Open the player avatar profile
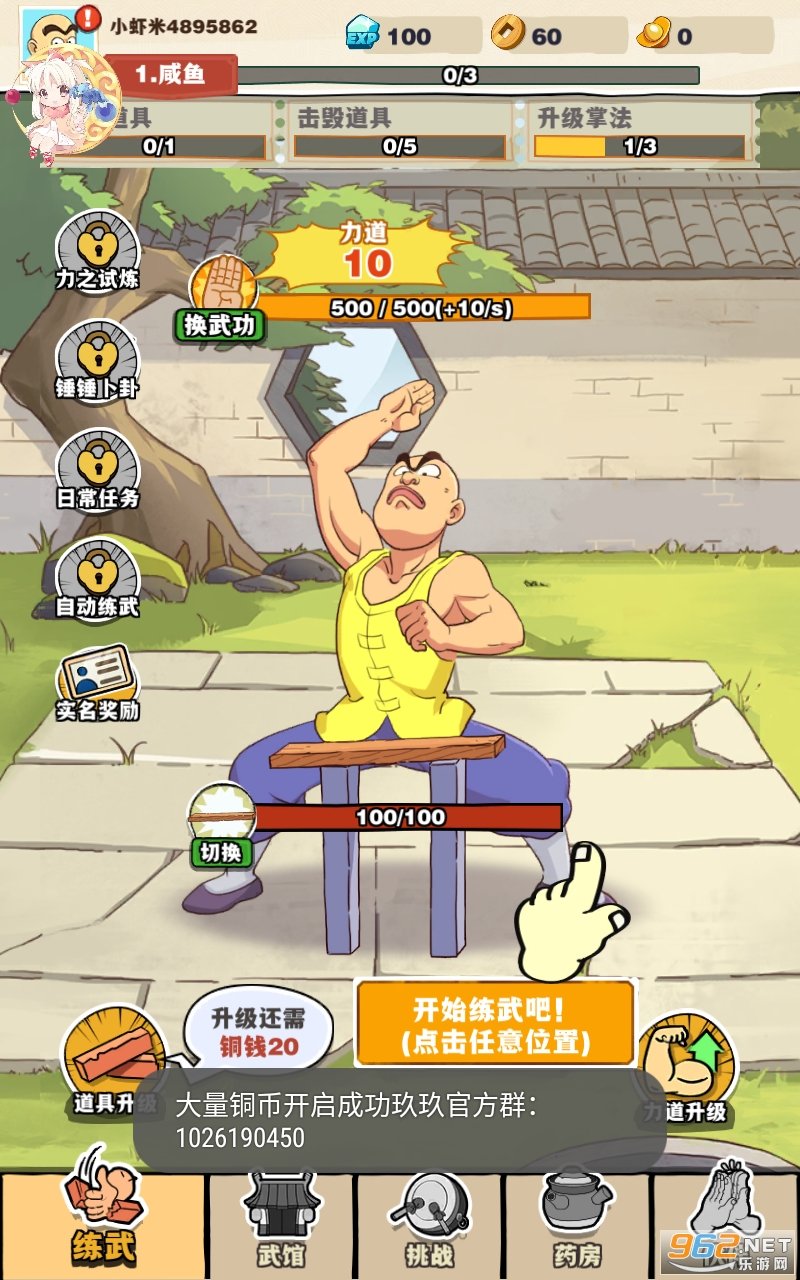Image resolution: width=800 pixels, height=1280 pixels. coord(48,40)
